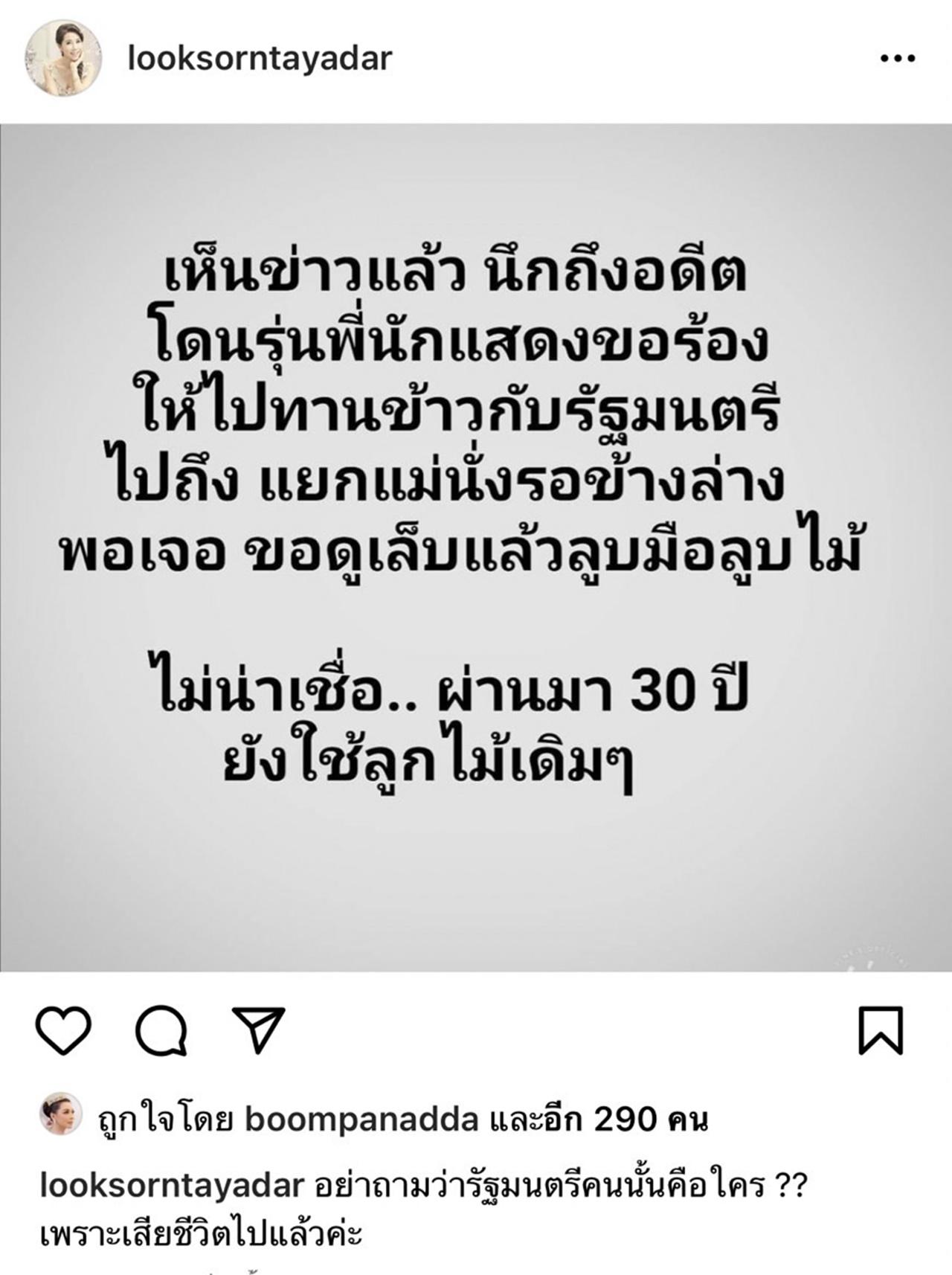Open comments via the speech bubble icon
Viewport: 952px width, 1275px height.
pos(161,1030)
